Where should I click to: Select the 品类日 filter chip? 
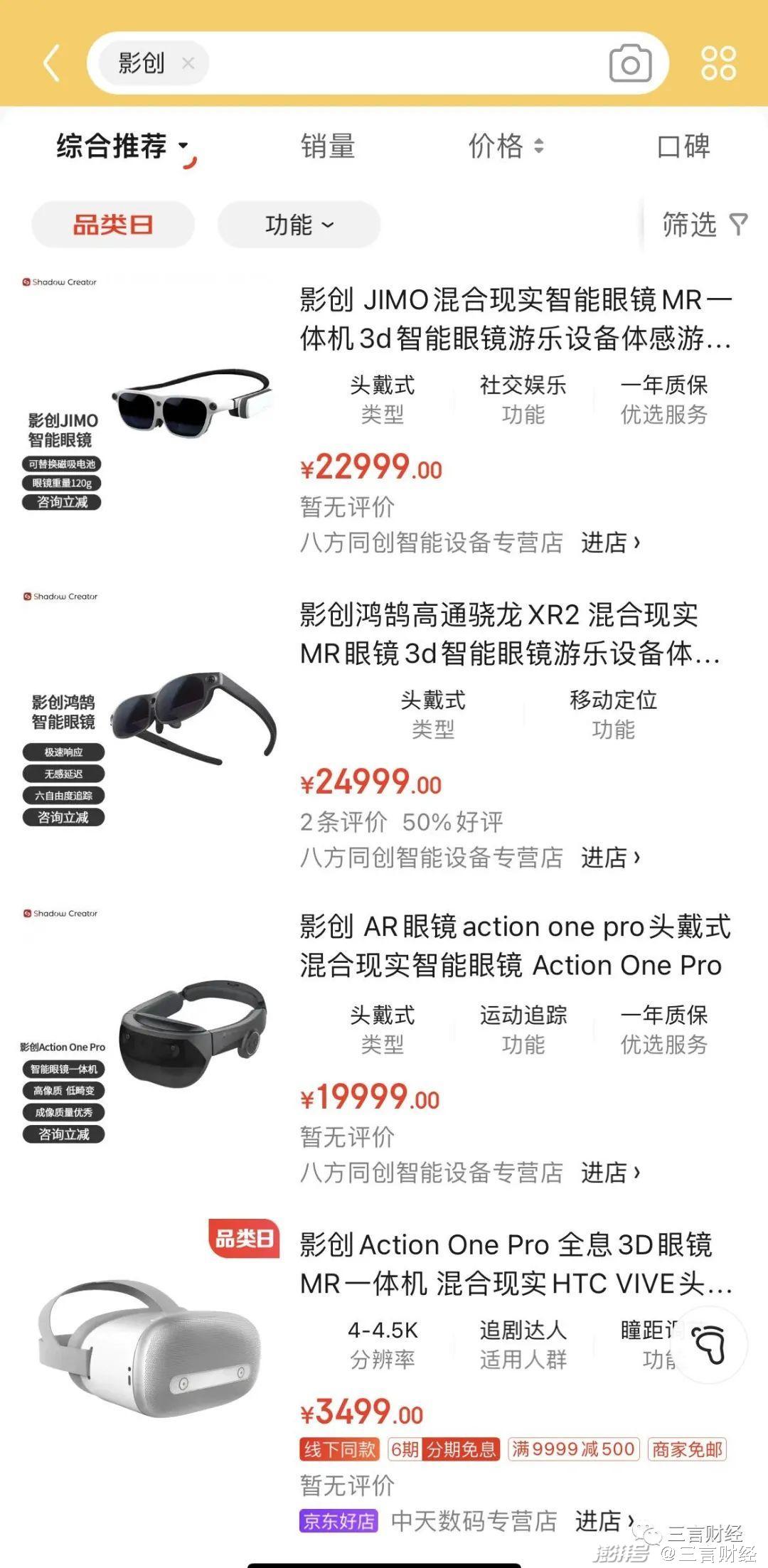coord(113,225)
